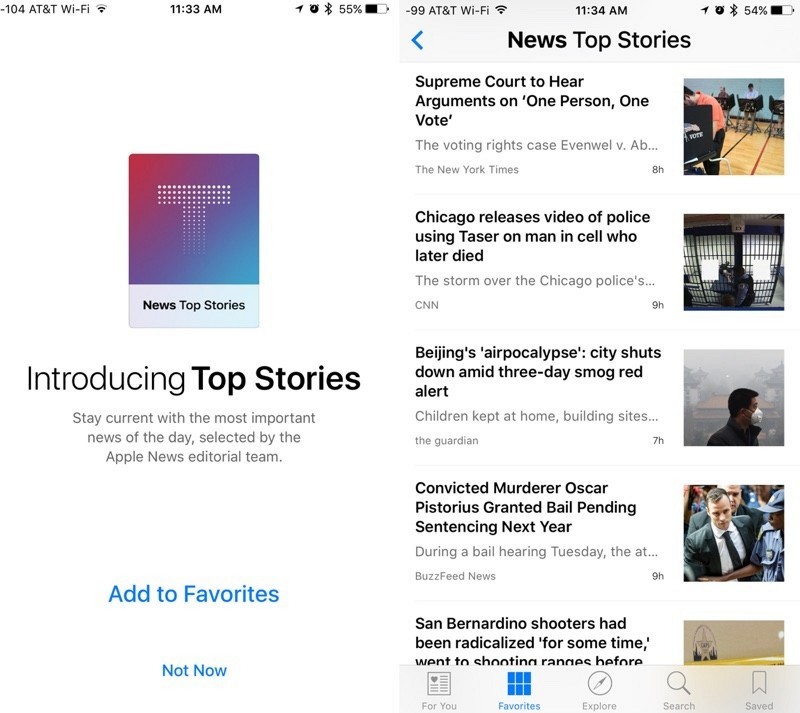
Task: Open Beijing 'airpocalypse' smog article
Action: click(x=538, y=372)
